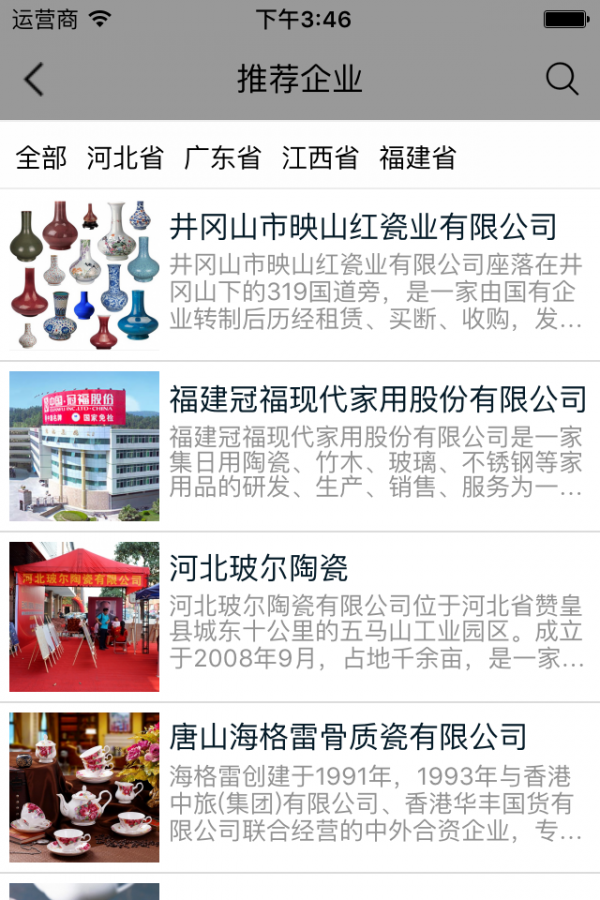Open the 河北玻尔陶瓷 company entry
Image resolution: width=600 pixels, height=900 pixels.
(x=300, y=616)
